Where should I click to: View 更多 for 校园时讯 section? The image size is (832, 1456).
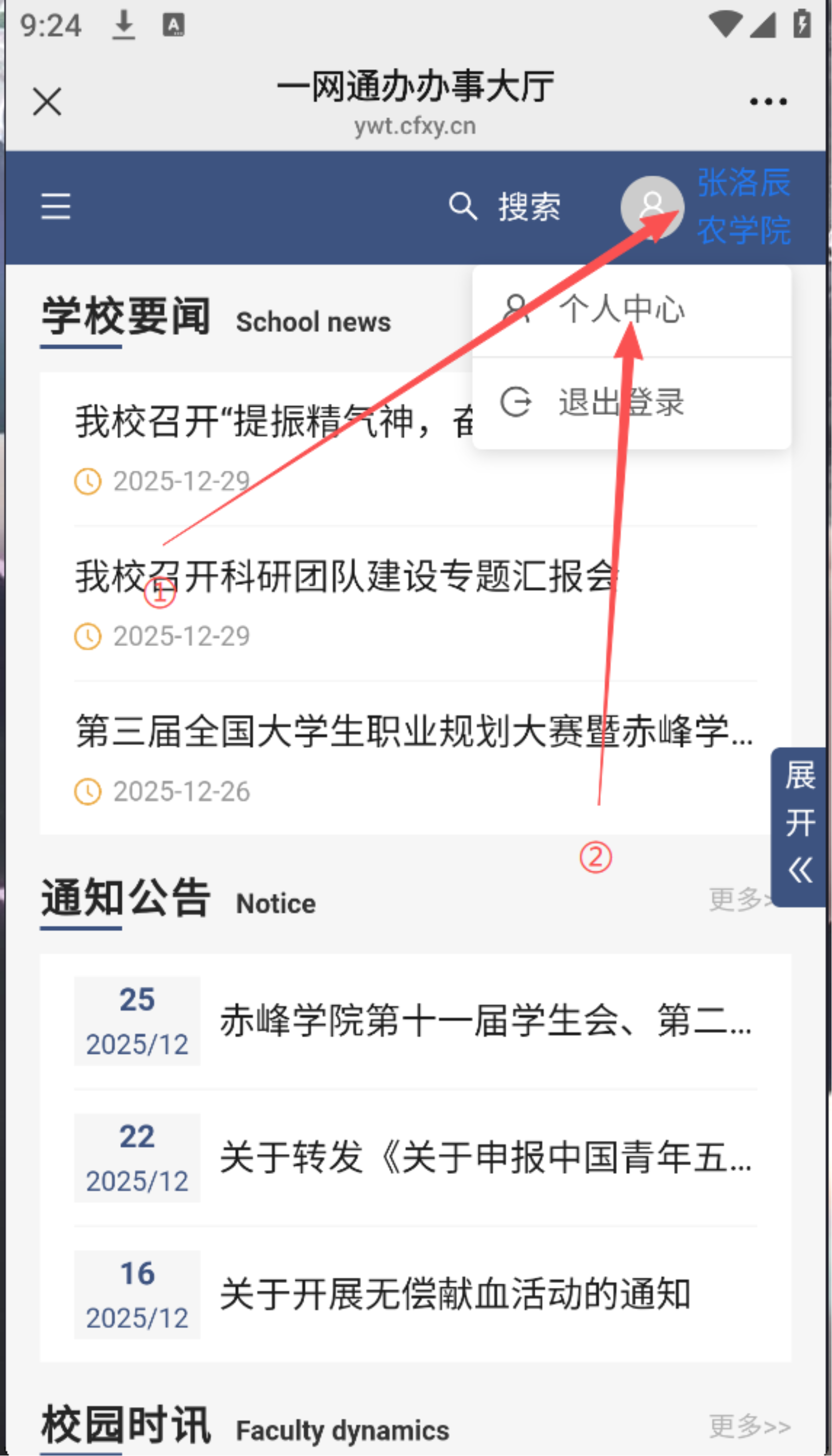pyautogui.click(x=750, y=1426)
